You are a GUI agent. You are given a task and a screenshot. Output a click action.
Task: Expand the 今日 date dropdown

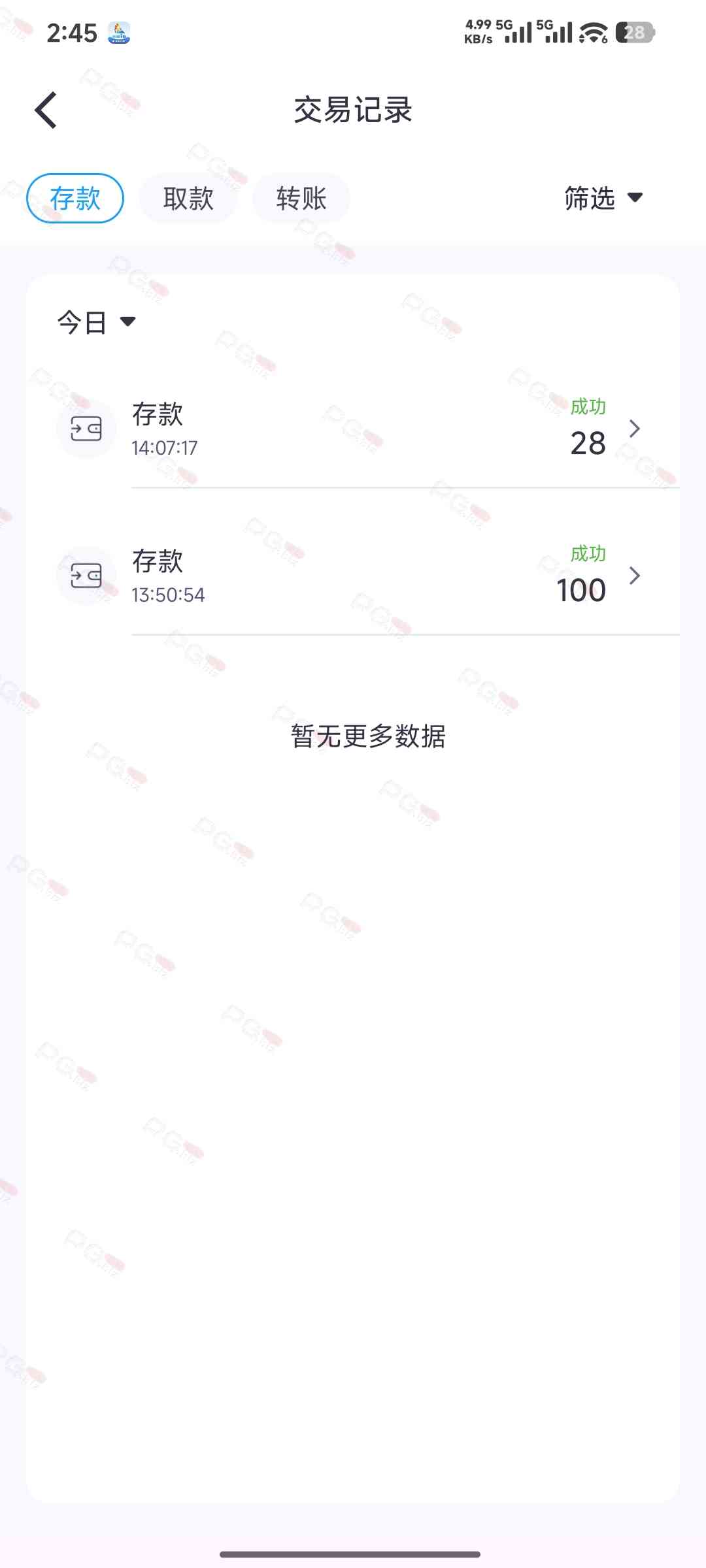[x=97, y=322]
